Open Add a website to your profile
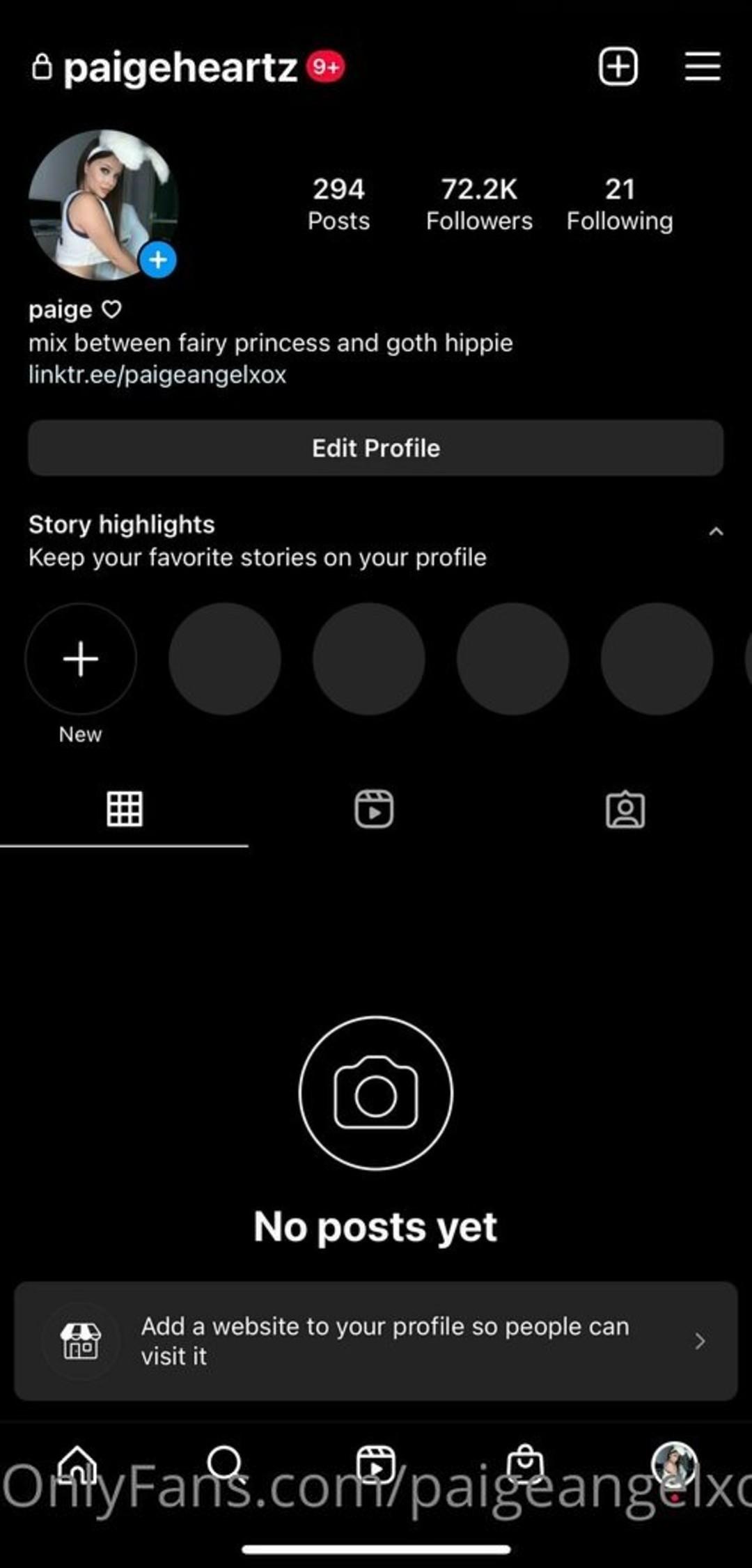The height and width of the screenshot is (1568, 752). (376, 1341)
